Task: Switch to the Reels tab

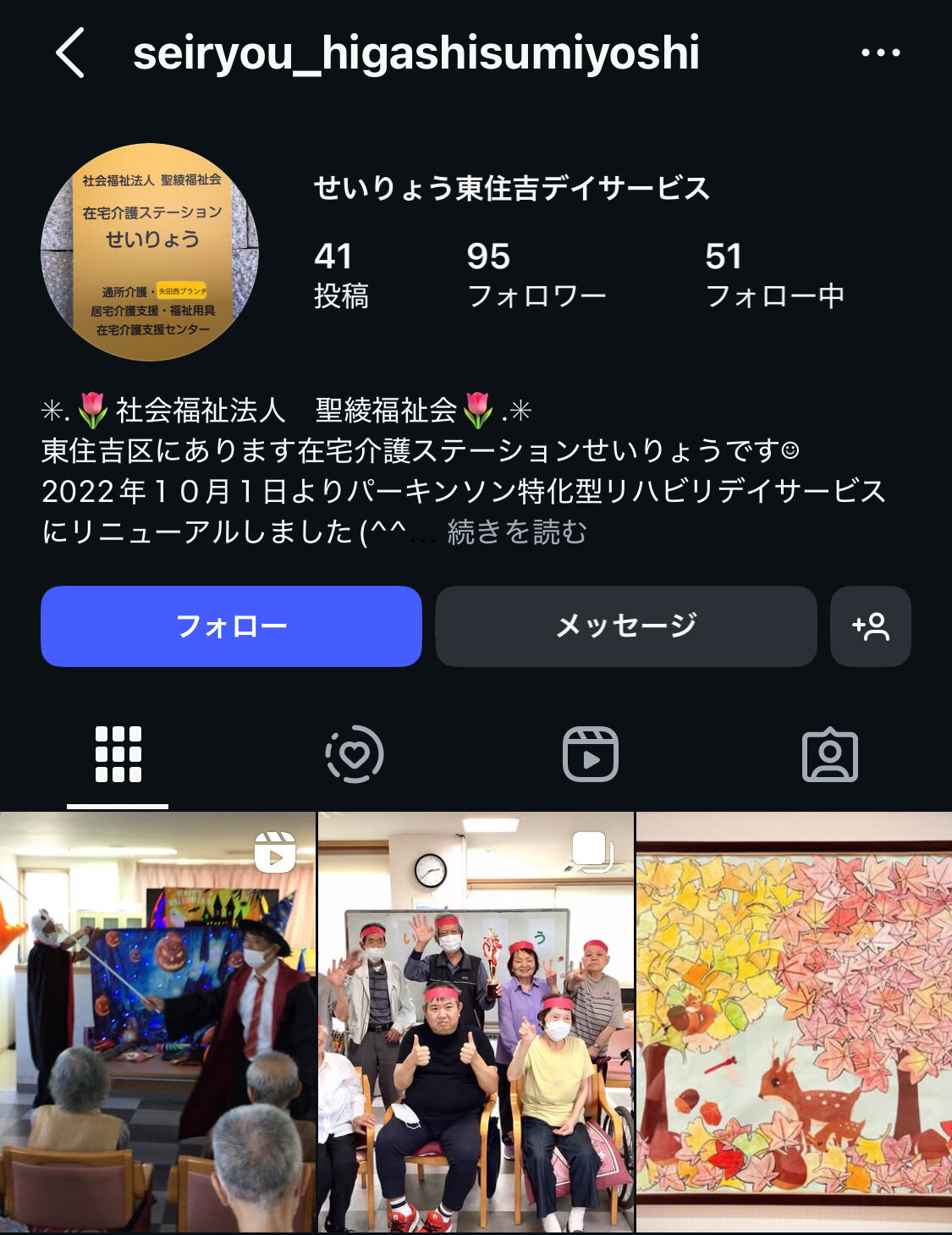Action: pyautogui.click(x=591, y=754)
